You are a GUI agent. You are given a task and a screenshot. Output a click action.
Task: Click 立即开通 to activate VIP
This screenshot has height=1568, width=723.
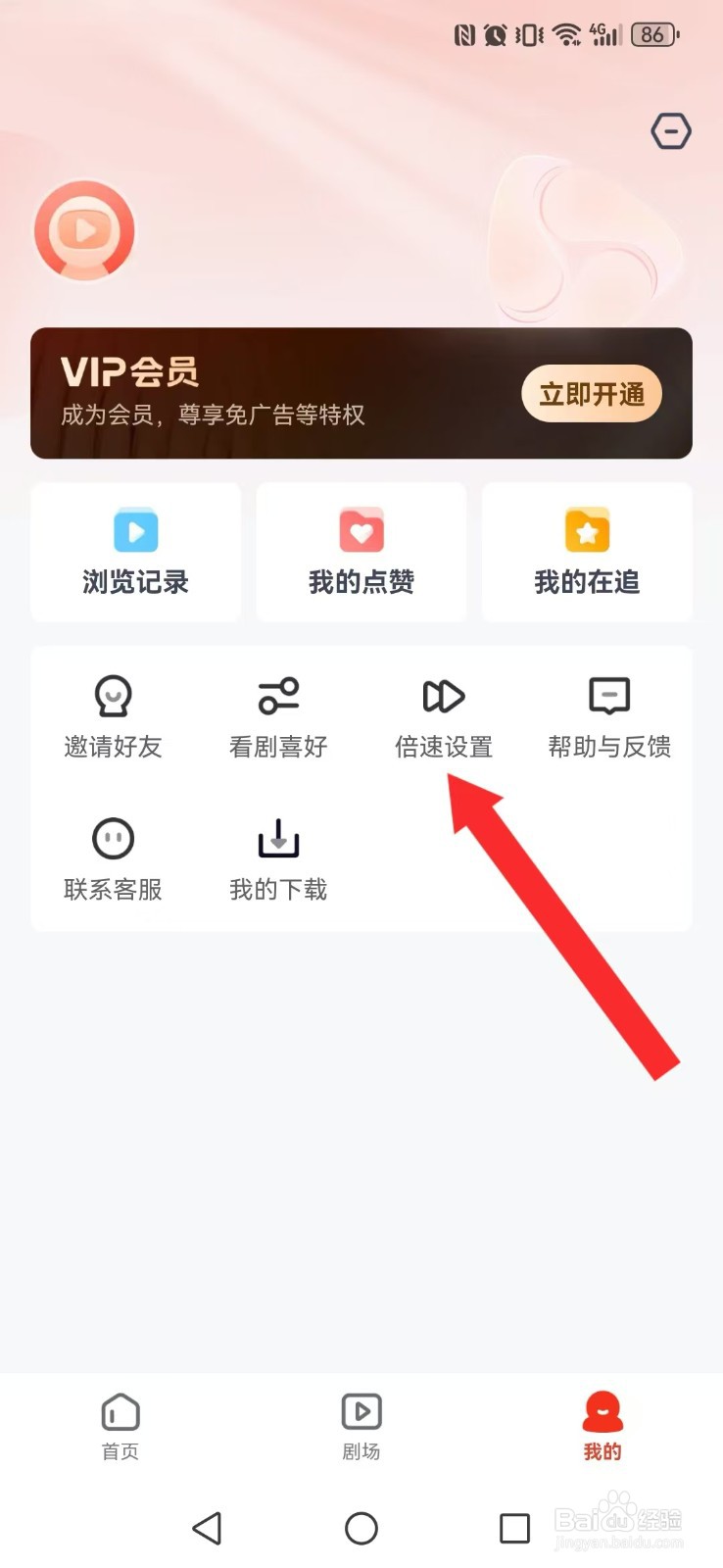[x=591, y=393]
